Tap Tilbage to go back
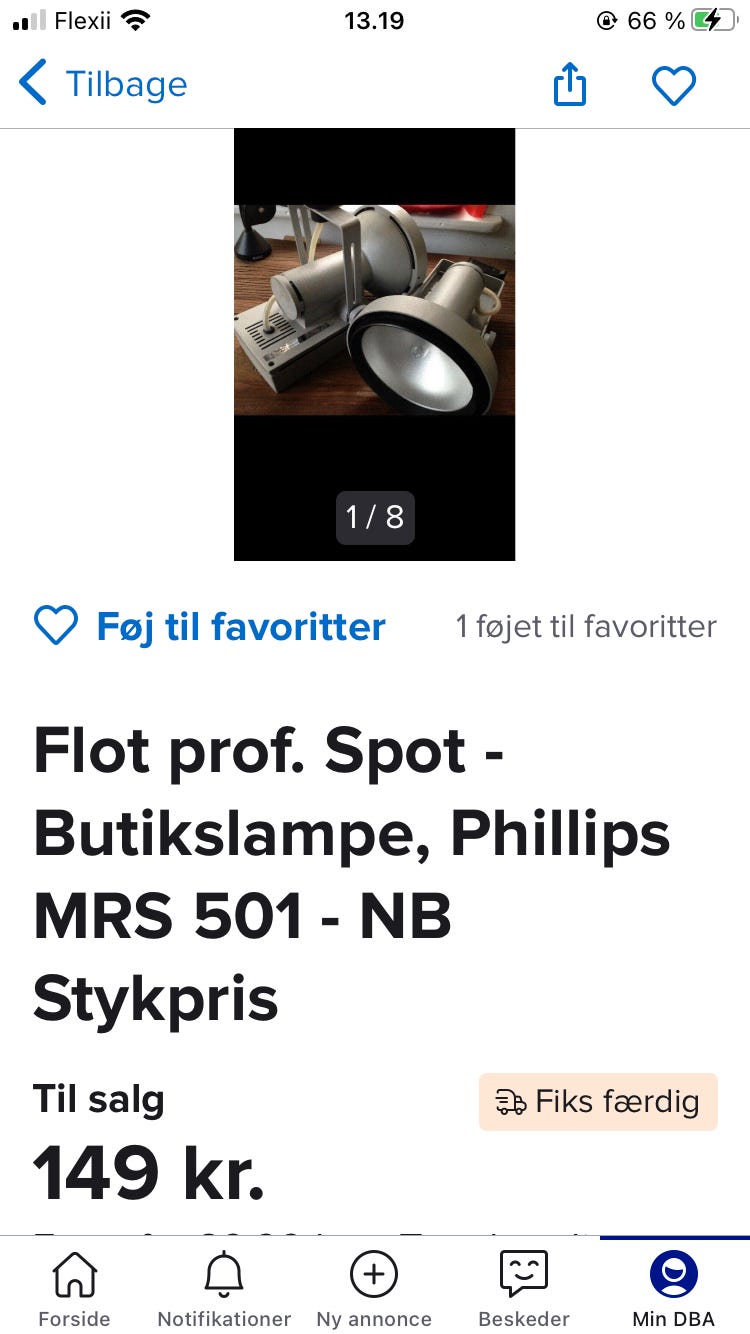The width and height of the screenshot is (750, 1334). click(x=121, y=84)
